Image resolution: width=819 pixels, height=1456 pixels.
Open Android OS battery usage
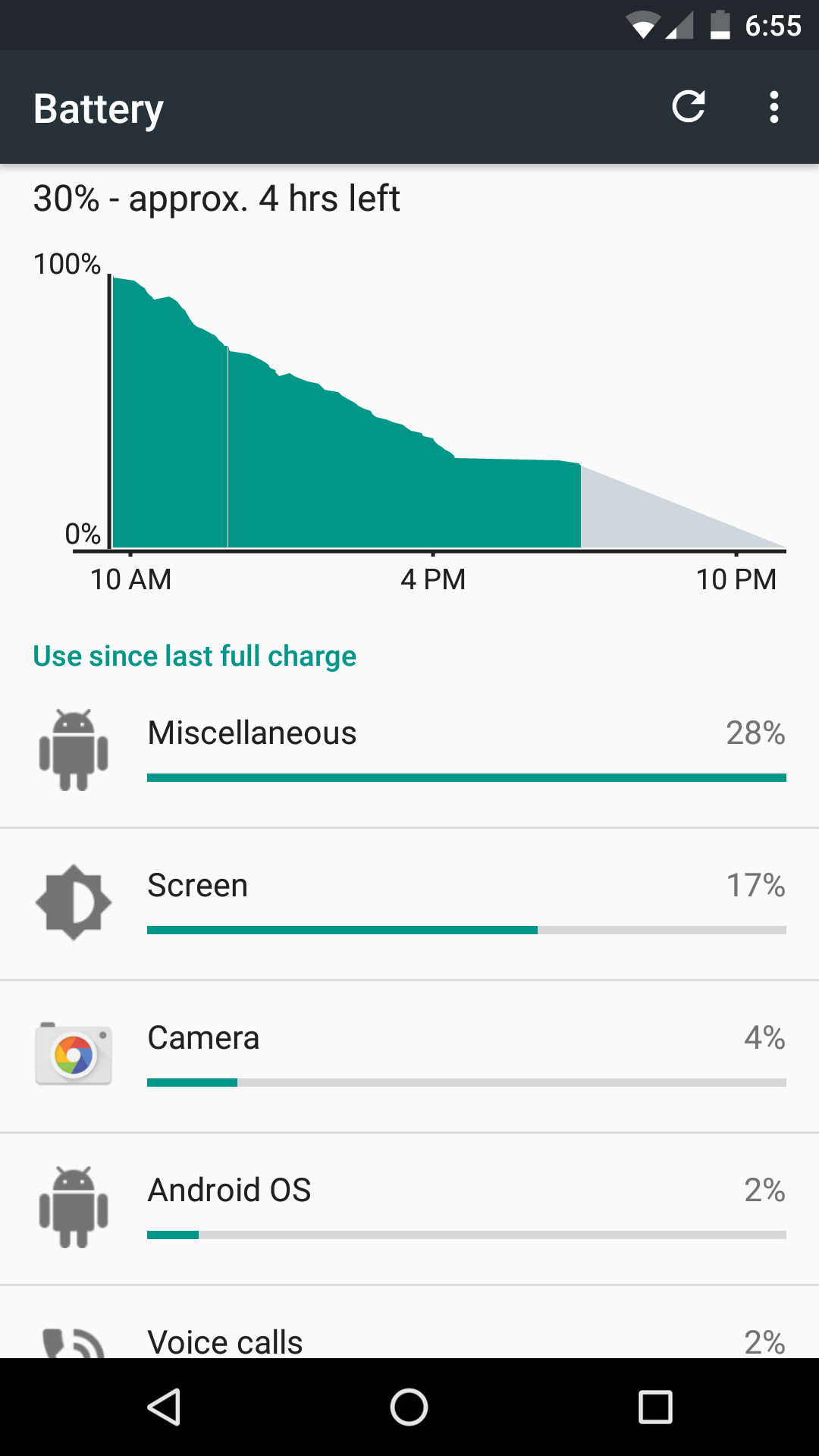click(409, 1209)
